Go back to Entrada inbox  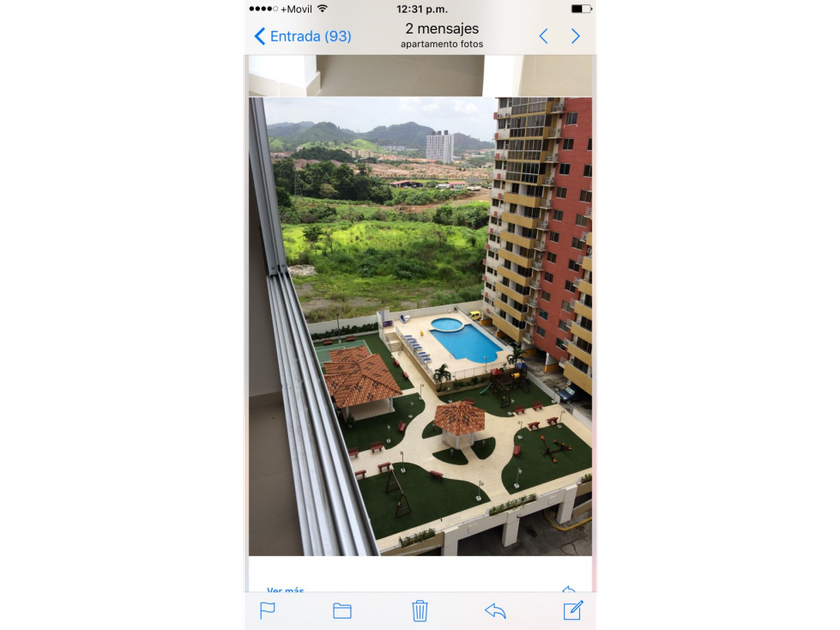[302, 36]
